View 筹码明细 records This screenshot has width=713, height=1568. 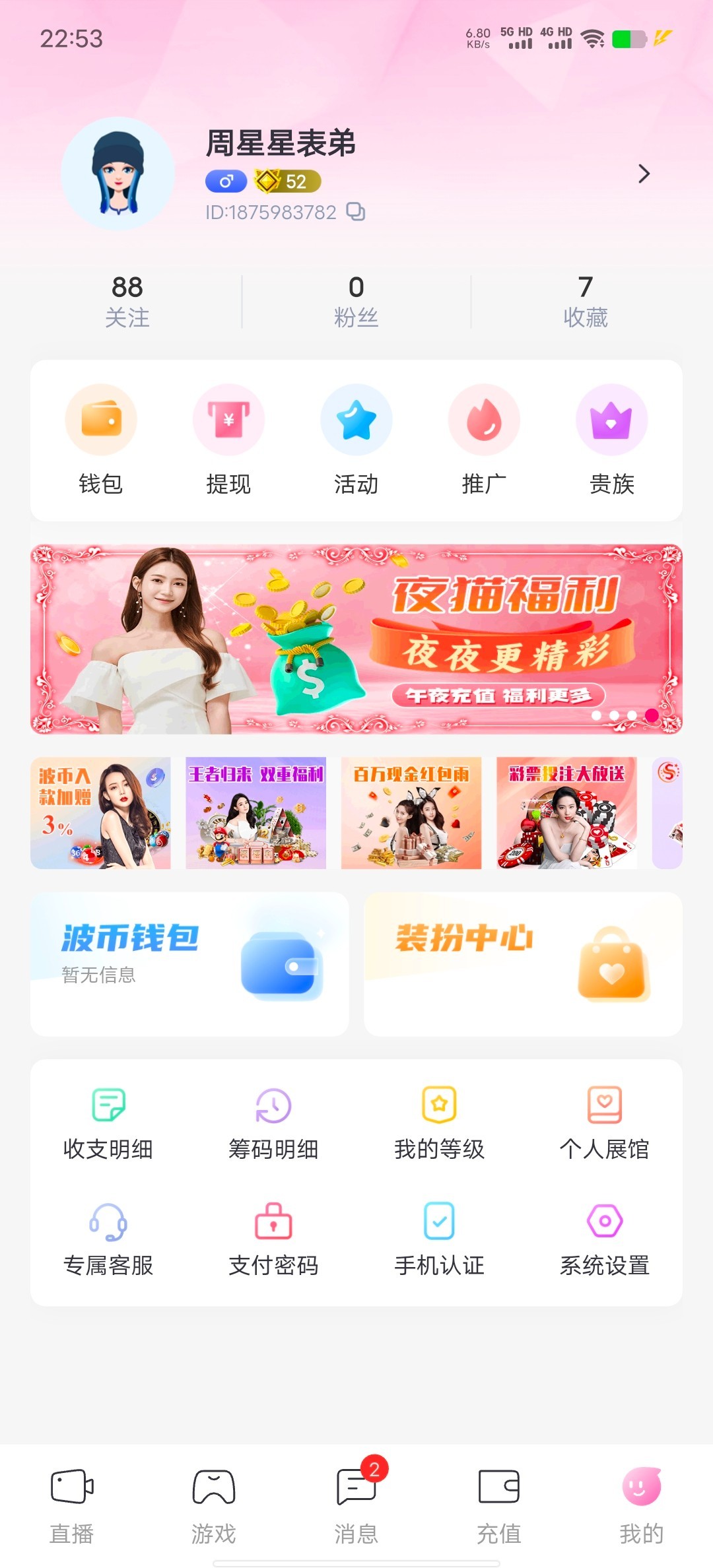pos(273,1123)
